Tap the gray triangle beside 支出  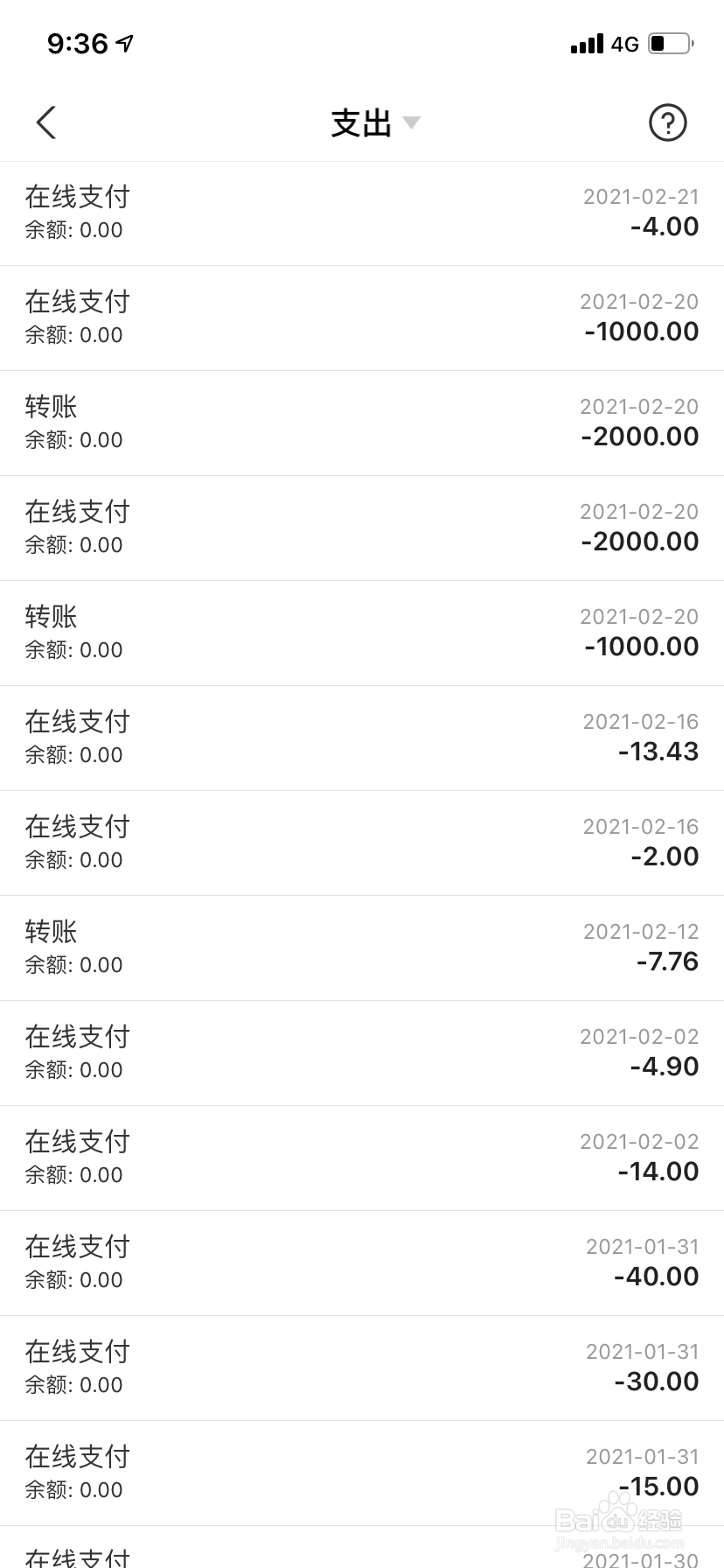coord(411,123)
